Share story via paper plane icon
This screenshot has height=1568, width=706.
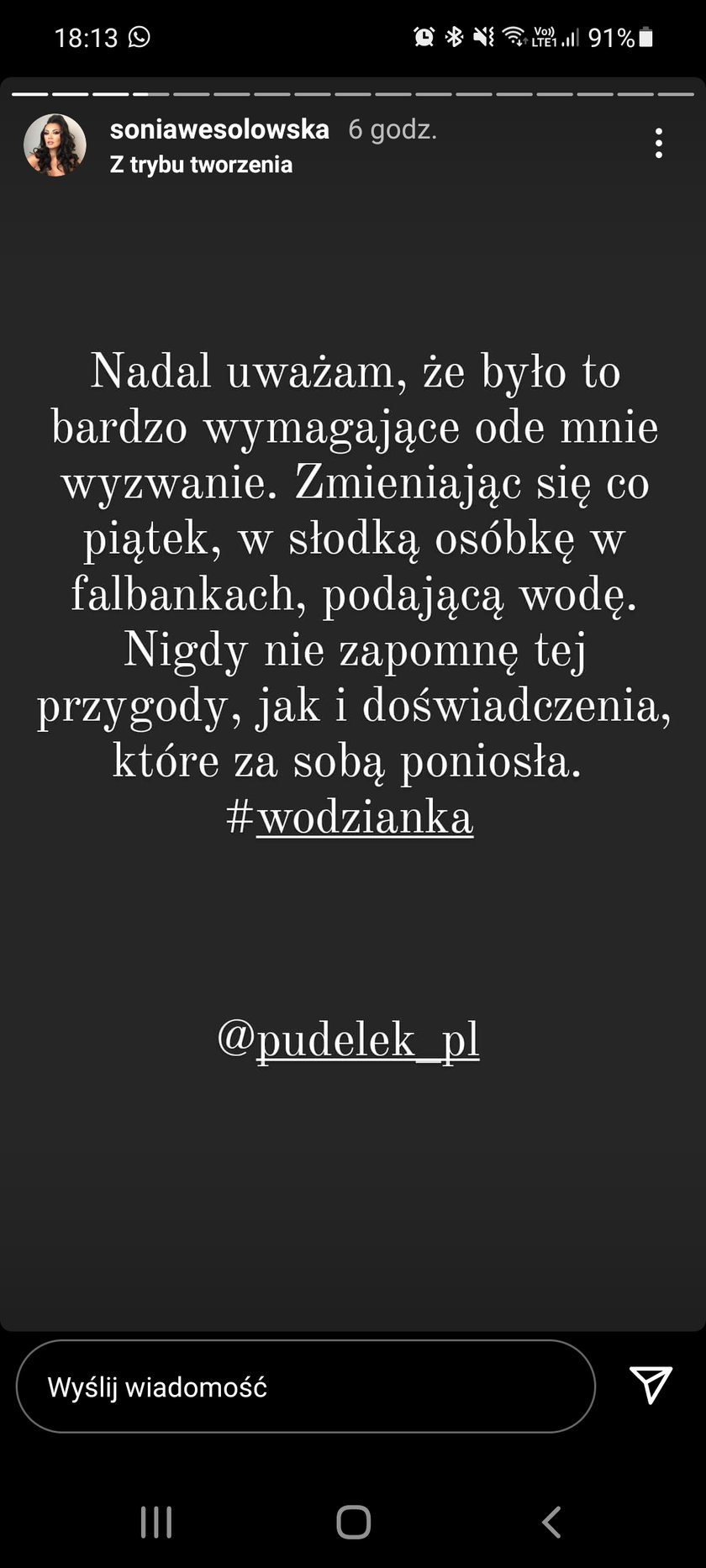651,1384
